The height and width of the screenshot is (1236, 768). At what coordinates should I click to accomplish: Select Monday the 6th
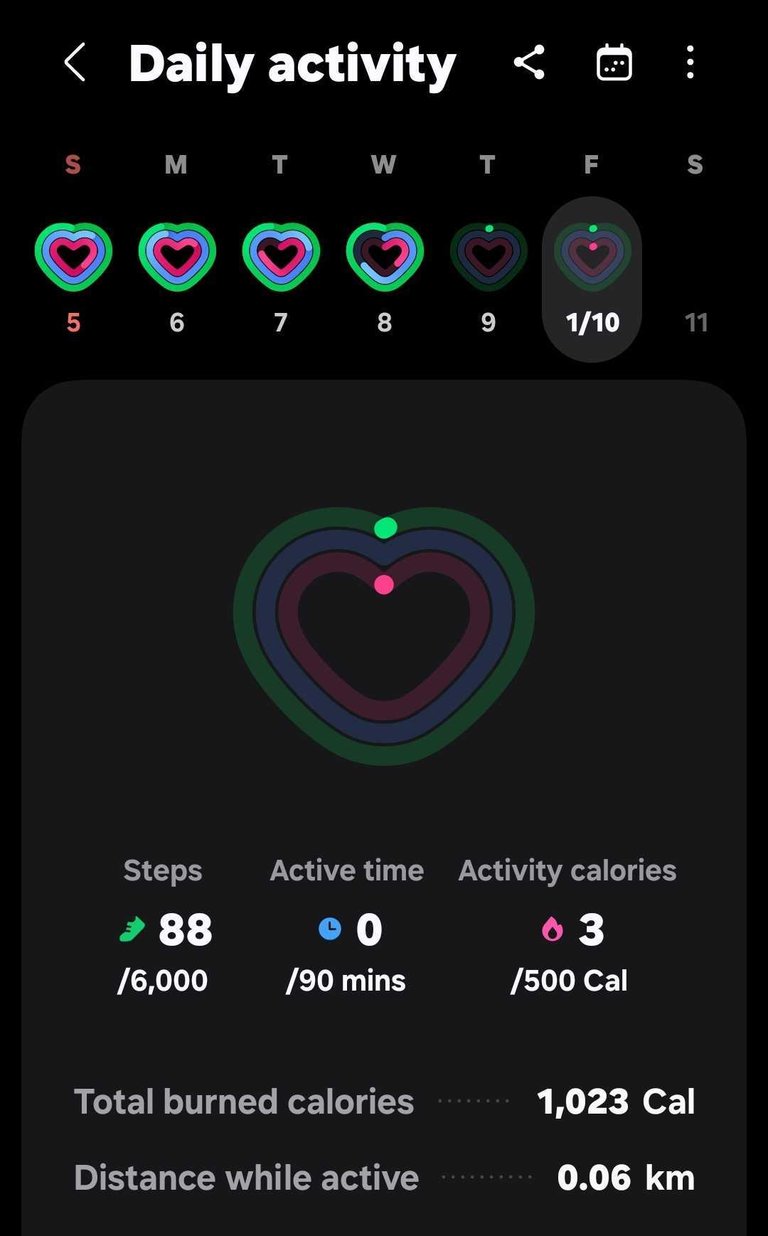(177, 257)
